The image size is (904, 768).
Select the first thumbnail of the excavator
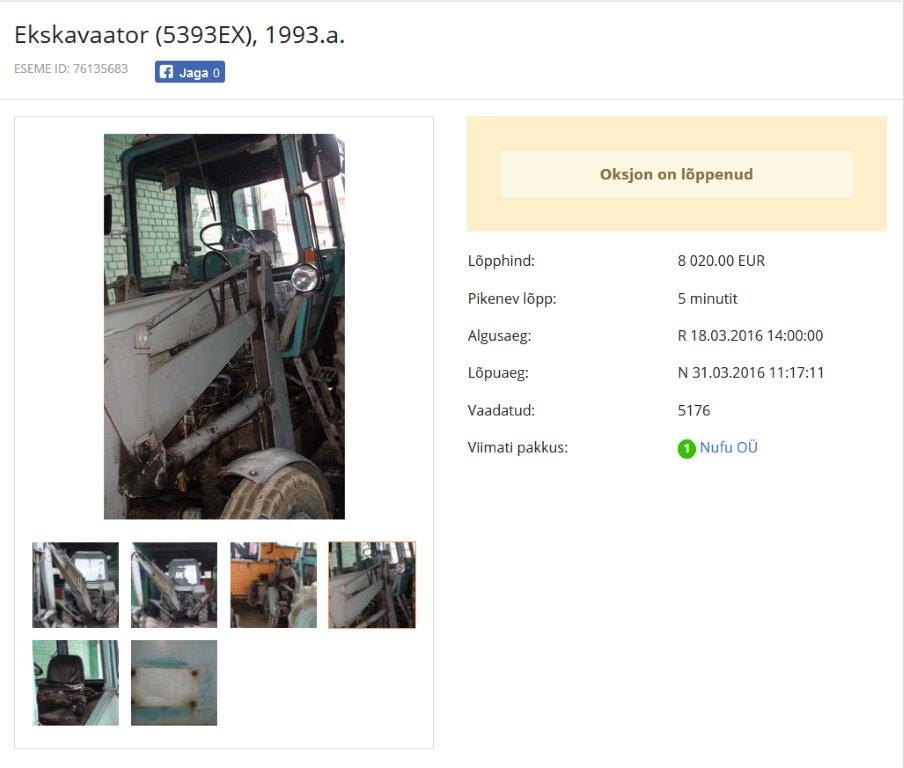click(x=75, y=585)
